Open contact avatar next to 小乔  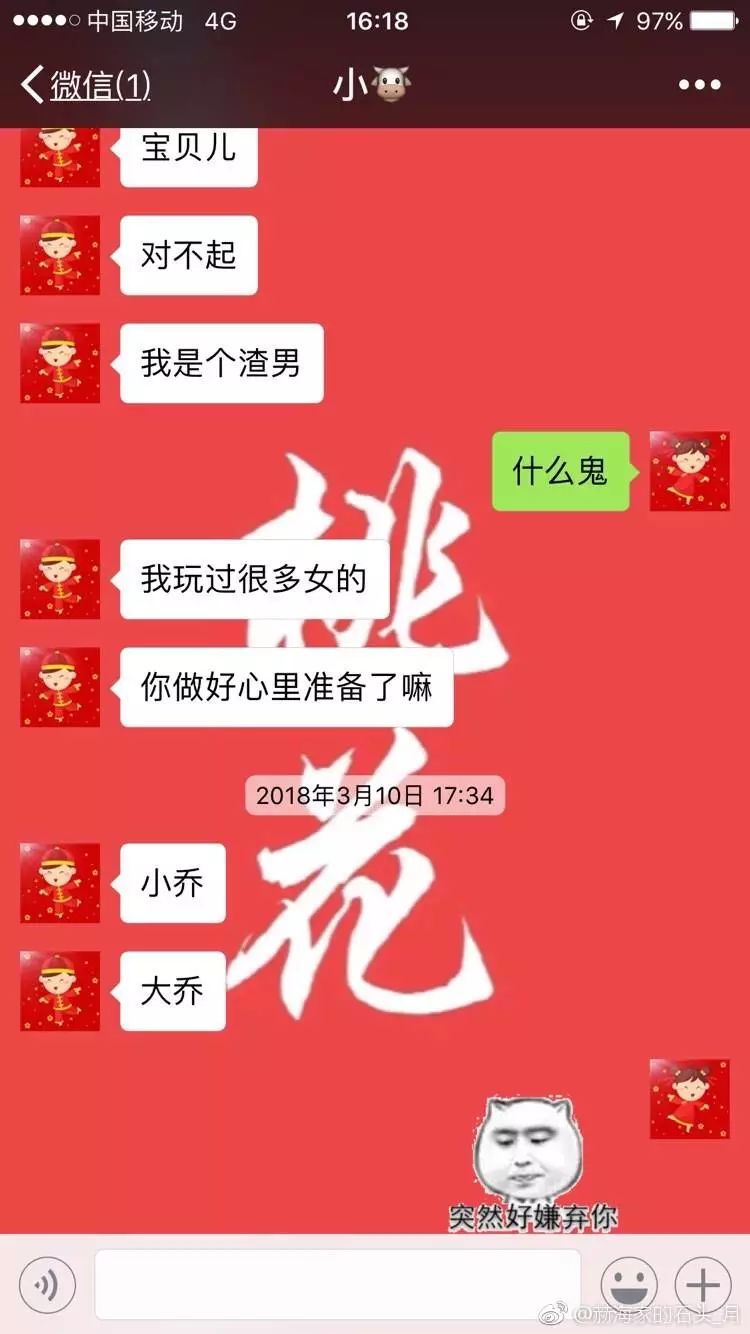60,883
